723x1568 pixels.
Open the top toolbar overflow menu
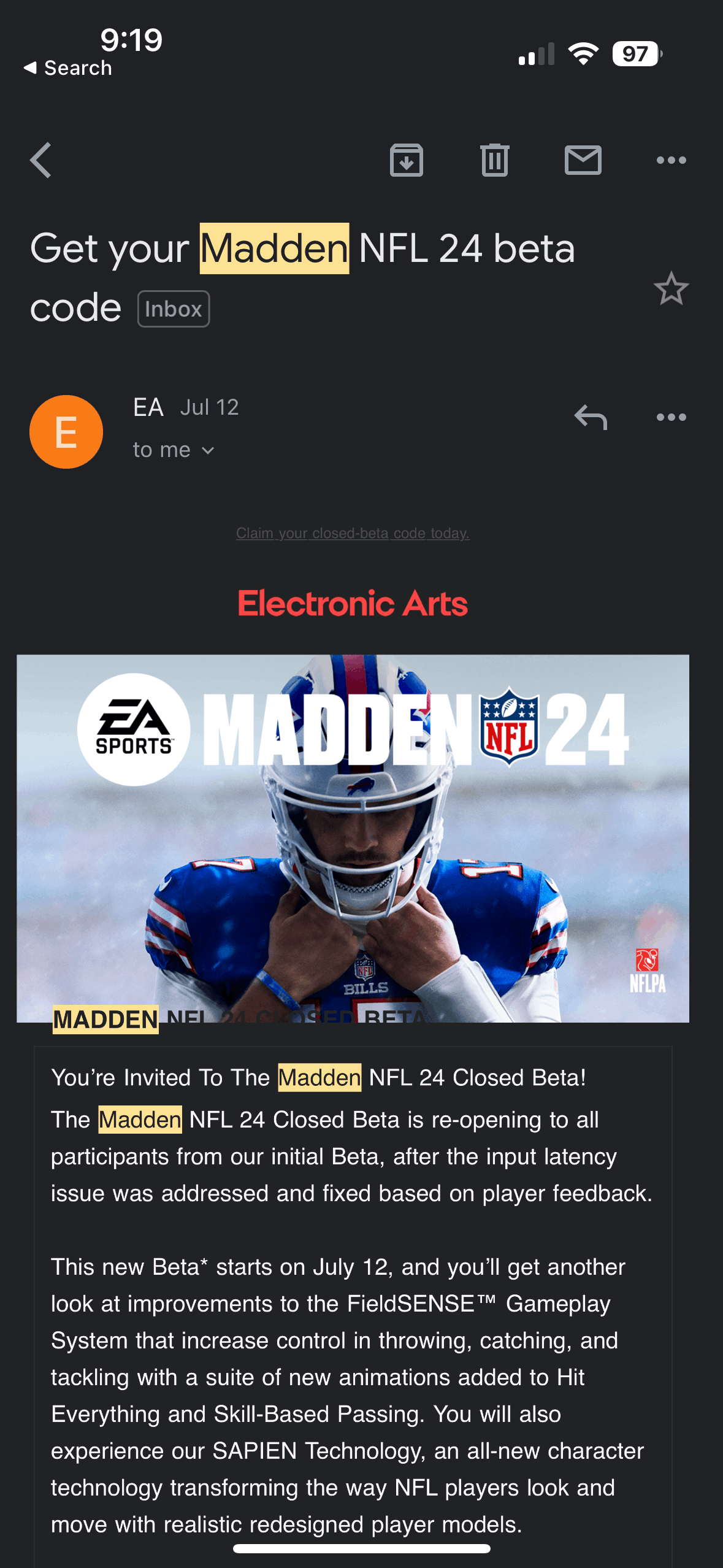pyautogui.click(x=671, y=161)
